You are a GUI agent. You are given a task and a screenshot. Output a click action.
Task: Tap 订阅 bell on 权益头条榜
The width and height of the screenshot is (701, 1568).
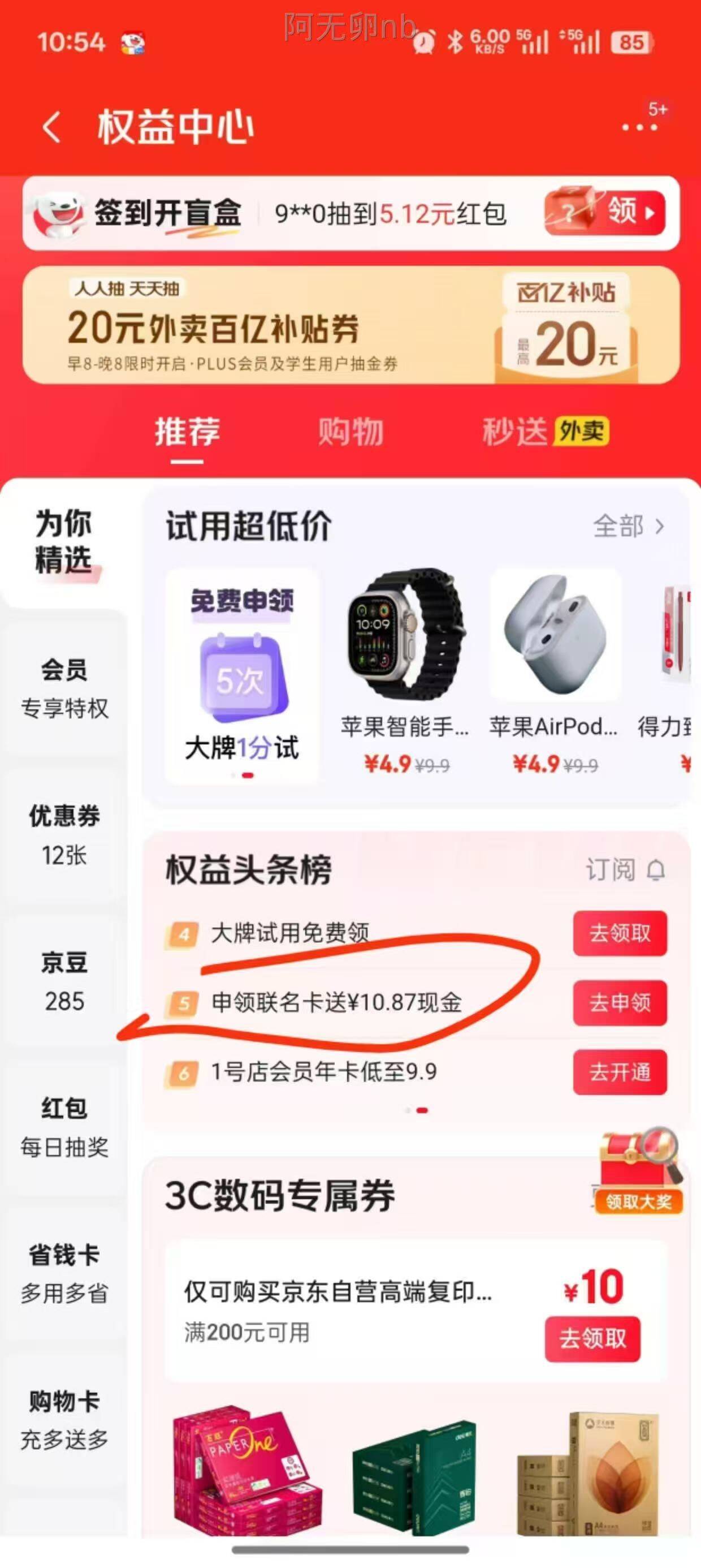[x=625, y=870]
